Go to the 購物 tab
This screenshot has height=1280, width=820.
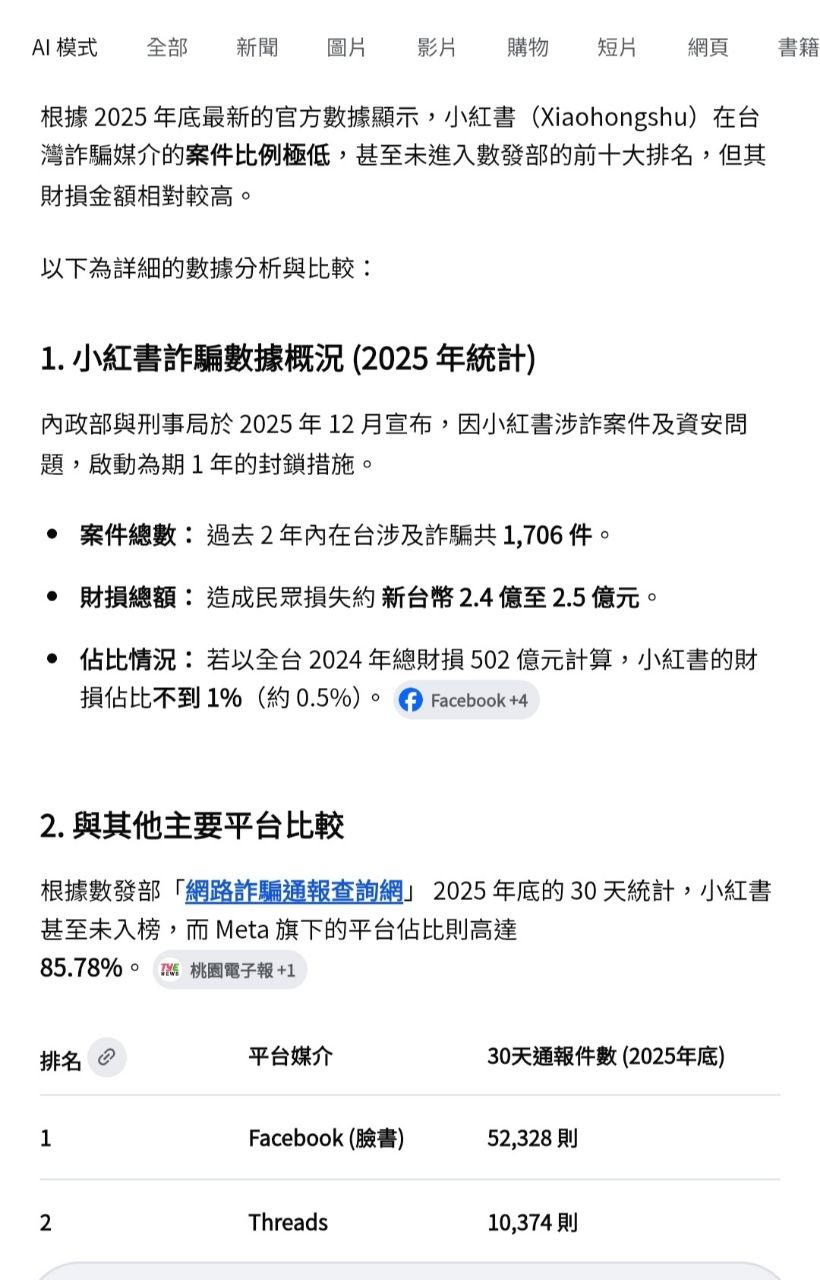(527, 47)
